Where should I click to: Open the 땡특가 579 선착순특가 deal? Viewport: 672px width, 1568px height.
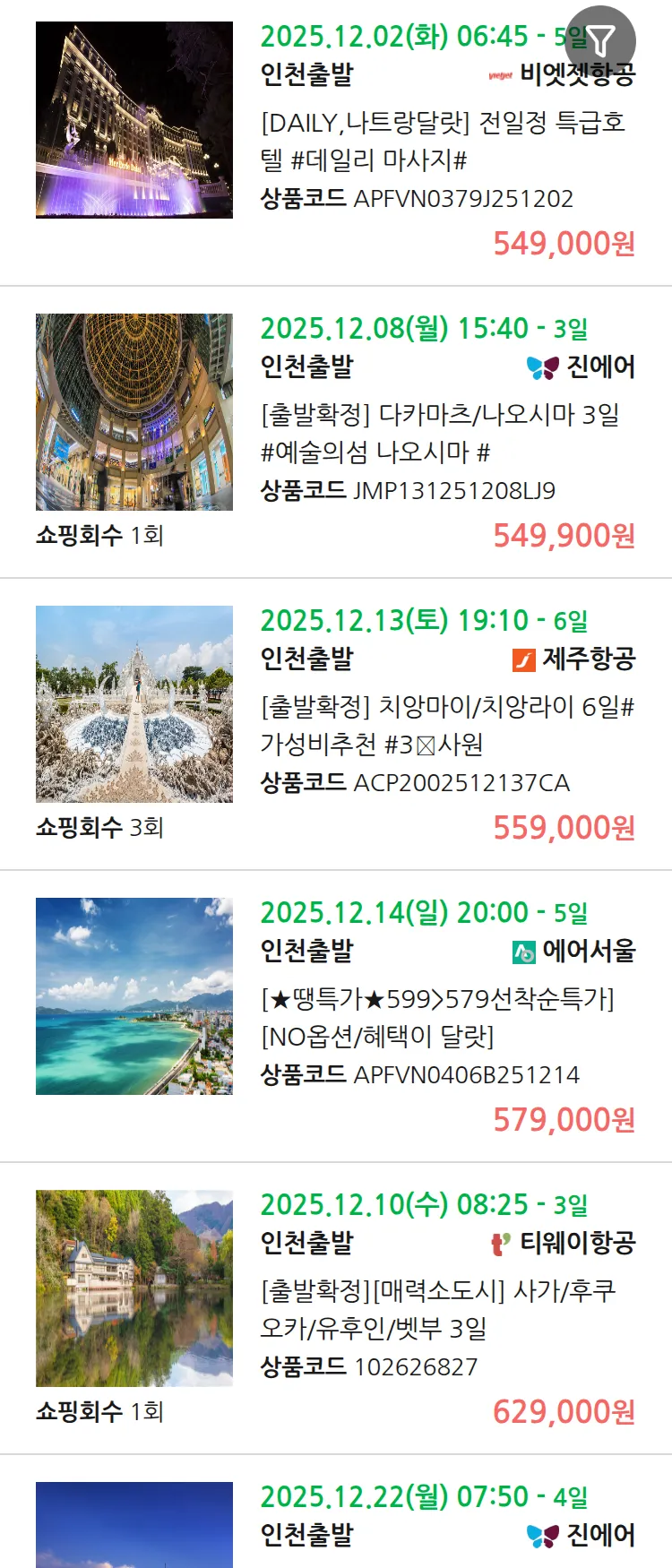click(437, 1017)
